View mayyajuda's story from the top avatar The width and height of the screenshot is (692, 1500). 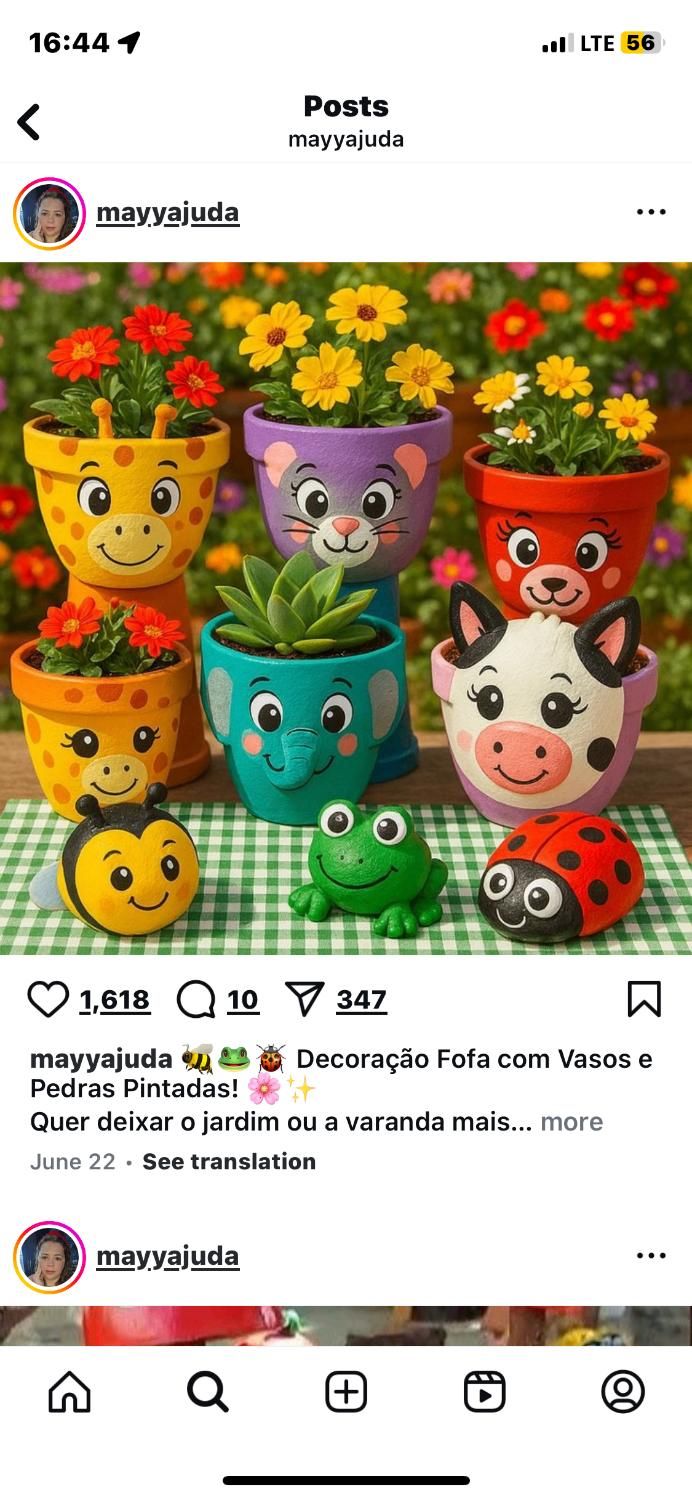click(x=49, y=213)
